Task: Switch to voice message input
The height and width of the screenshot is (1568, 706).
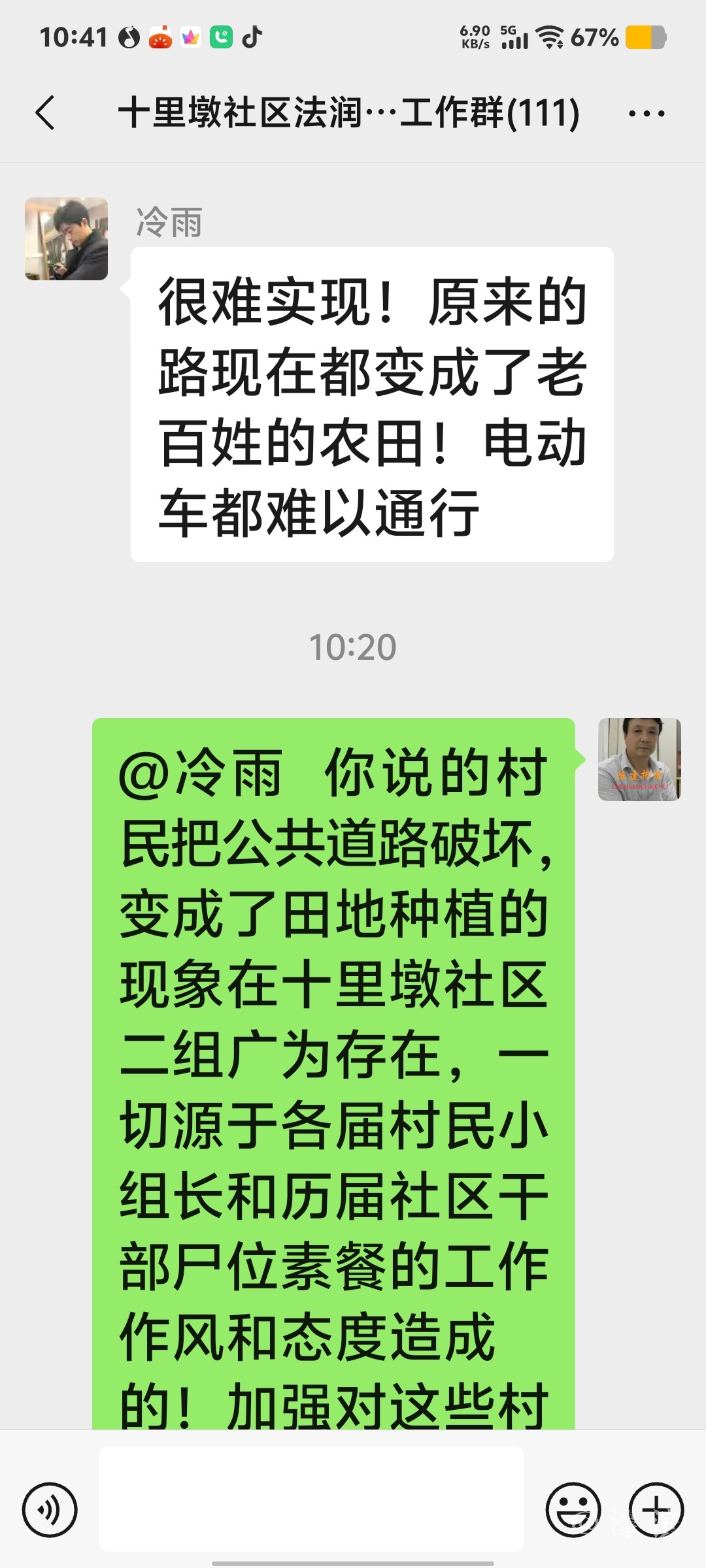Action: 50,1511
